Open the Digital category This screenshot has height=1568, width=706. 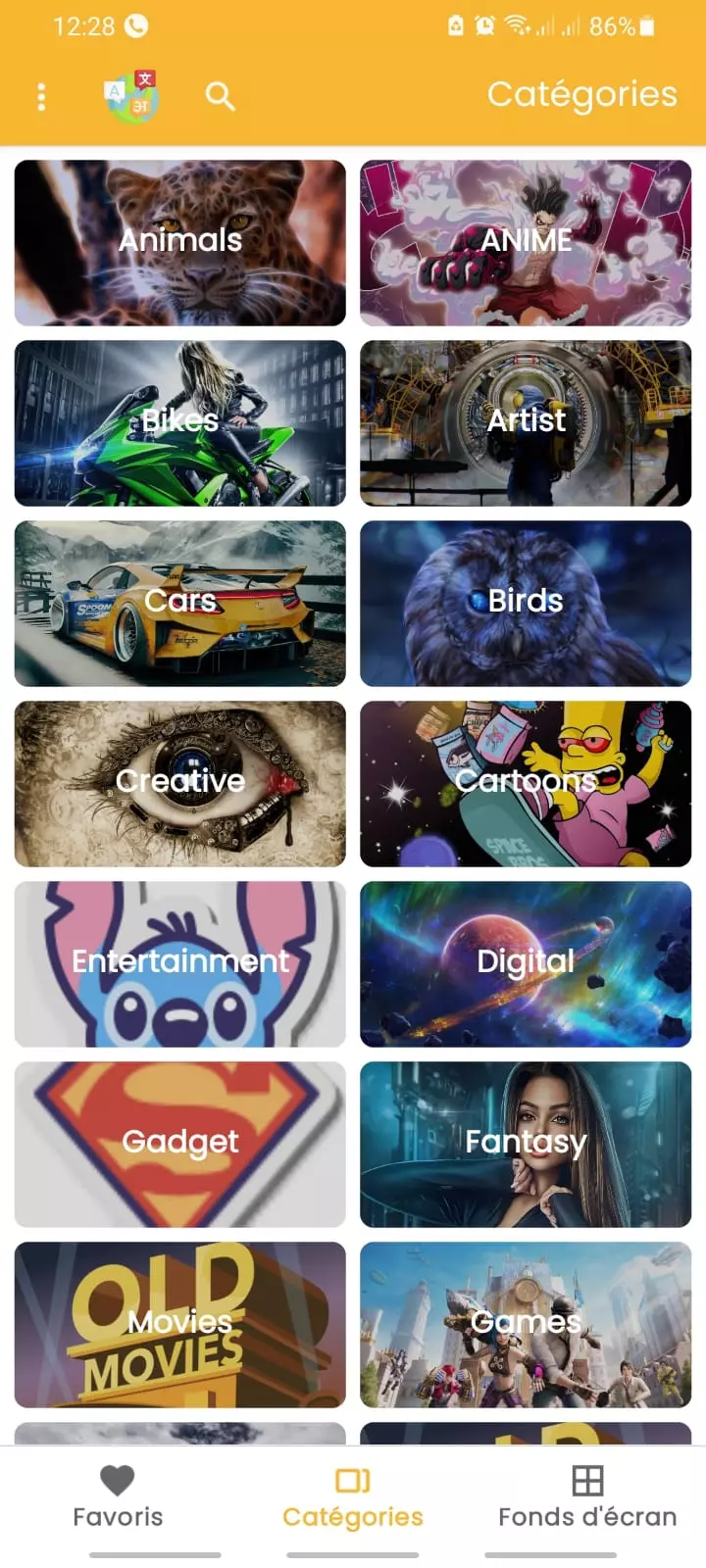coord(526,963)
